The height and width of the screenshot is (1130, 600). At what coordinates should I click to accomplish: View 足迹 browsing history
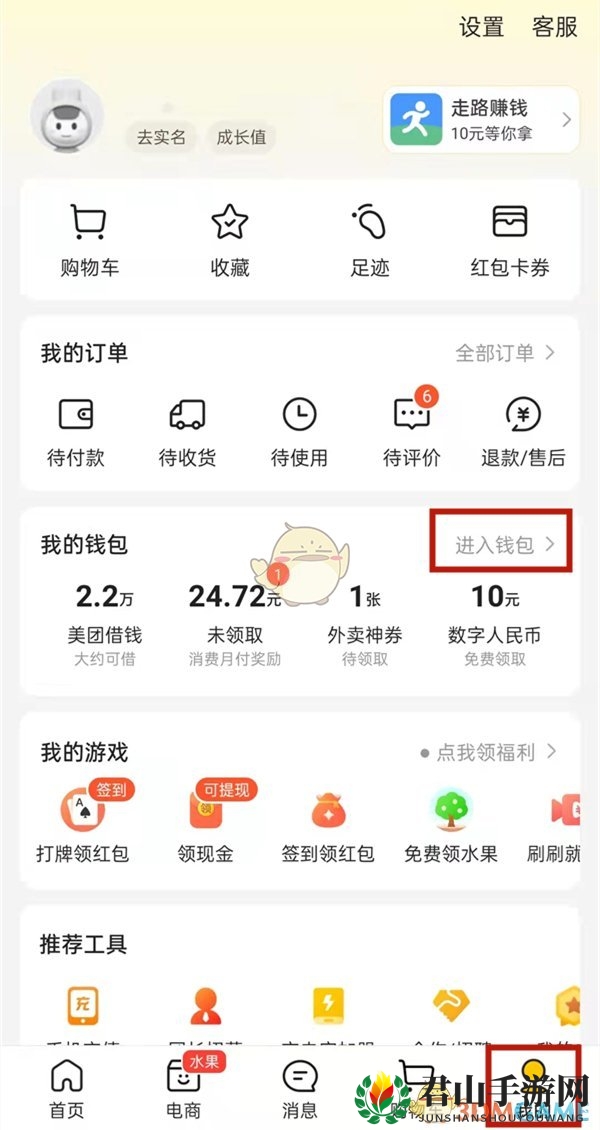pyautogui.click(x=369, y=240)
